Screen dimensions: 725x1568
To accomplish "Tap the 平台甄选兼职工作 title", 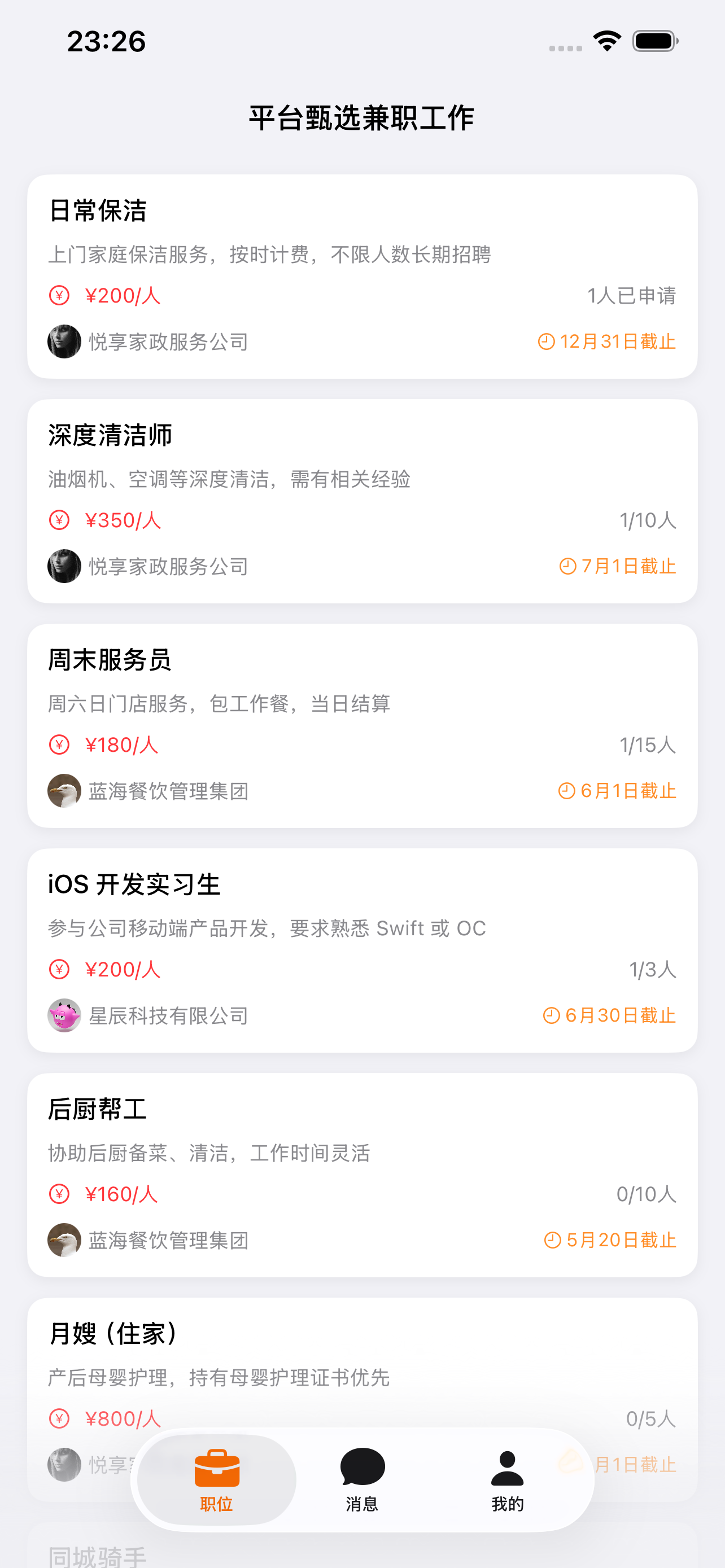I will [362, 118].
